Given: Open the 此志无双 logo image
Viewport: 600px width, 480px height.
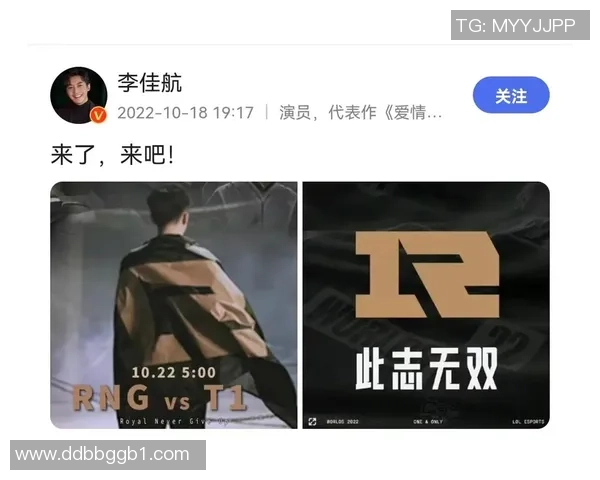Looking at the screenshot, I should click(426, 305).
